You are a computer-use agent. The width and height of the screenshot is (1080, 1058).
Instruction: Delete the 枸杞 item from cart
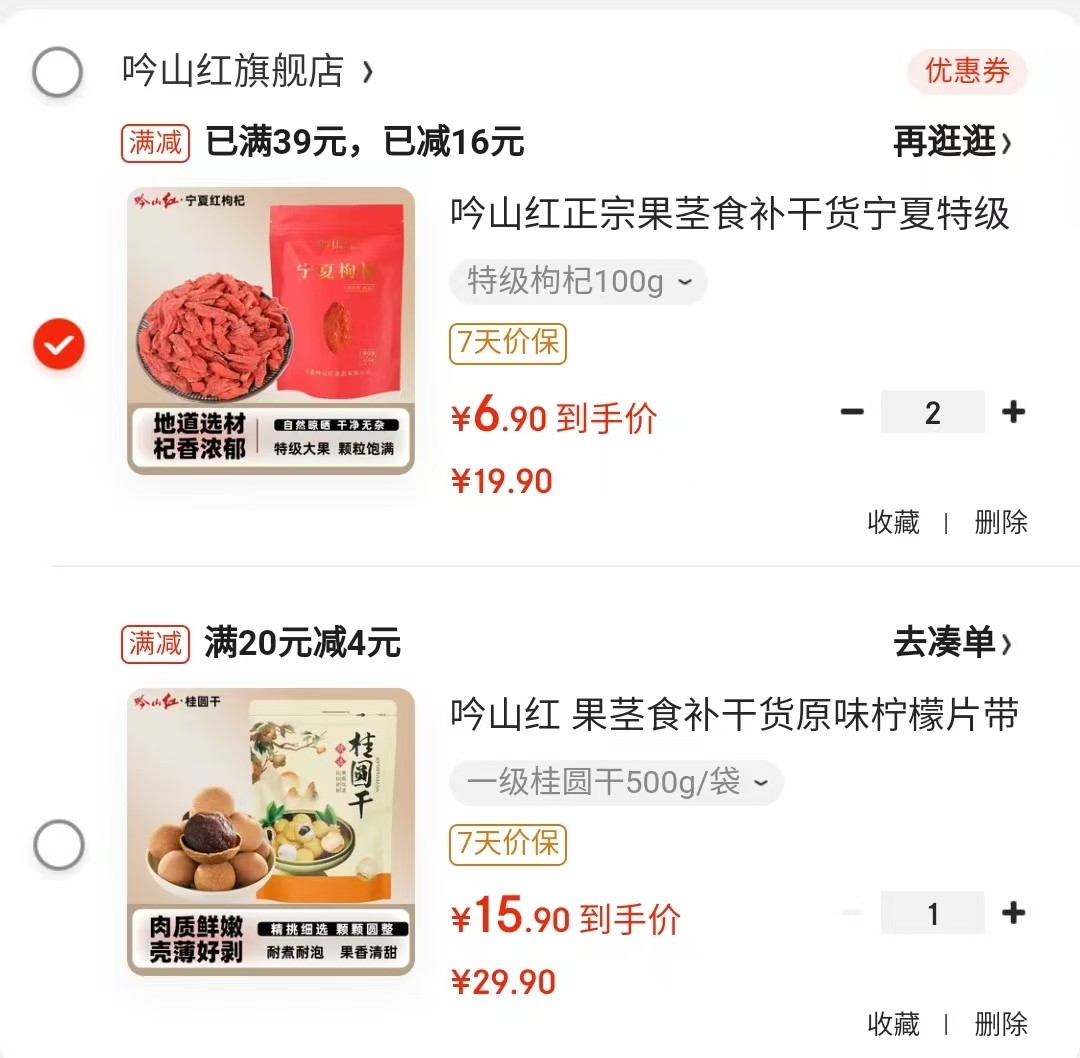(1001, 522)
